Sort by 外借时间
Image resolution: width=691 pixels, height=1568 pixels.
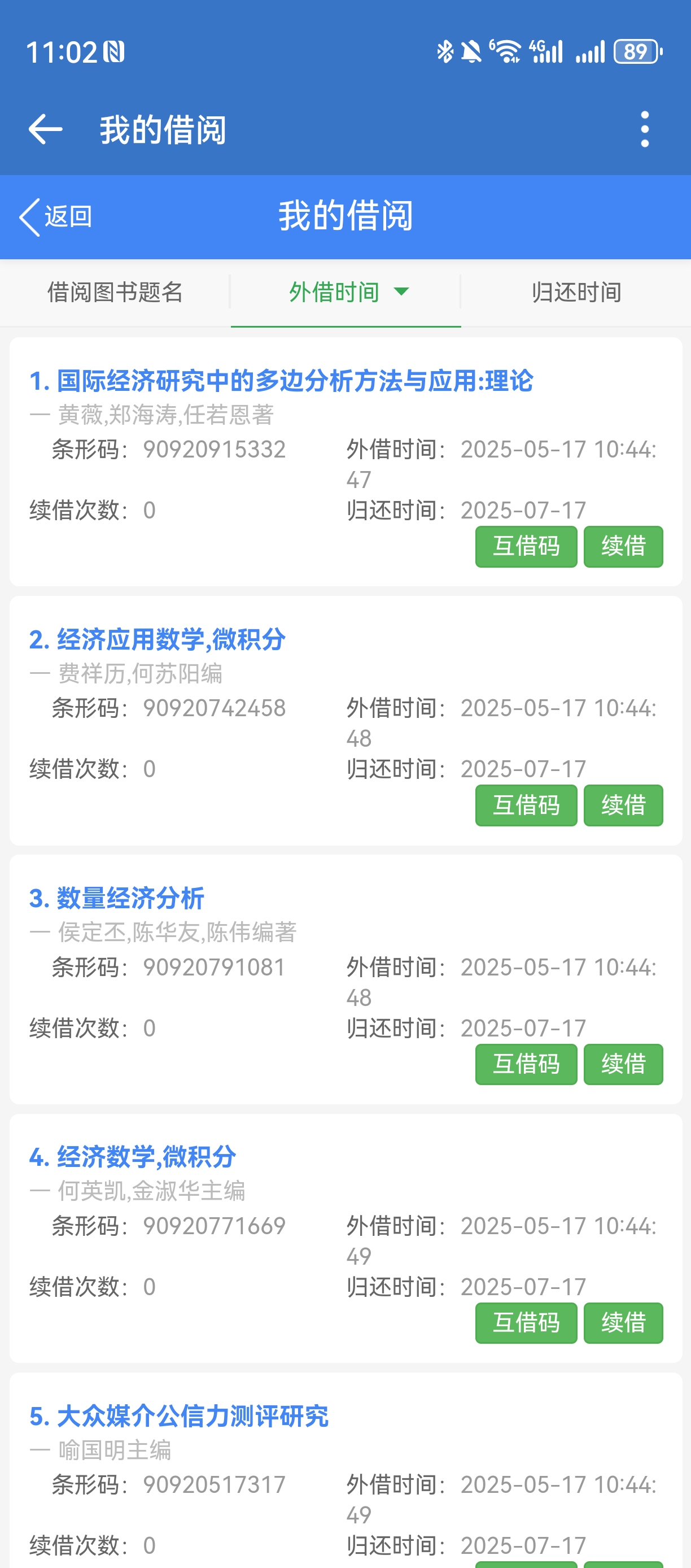pyautogui.click(x=345, y=292)
